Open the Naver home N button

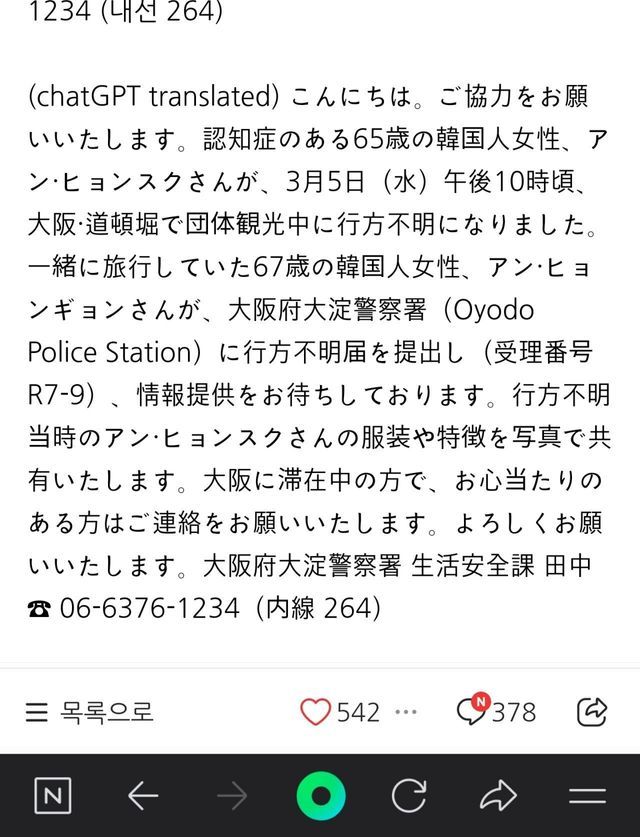(52, 796)
